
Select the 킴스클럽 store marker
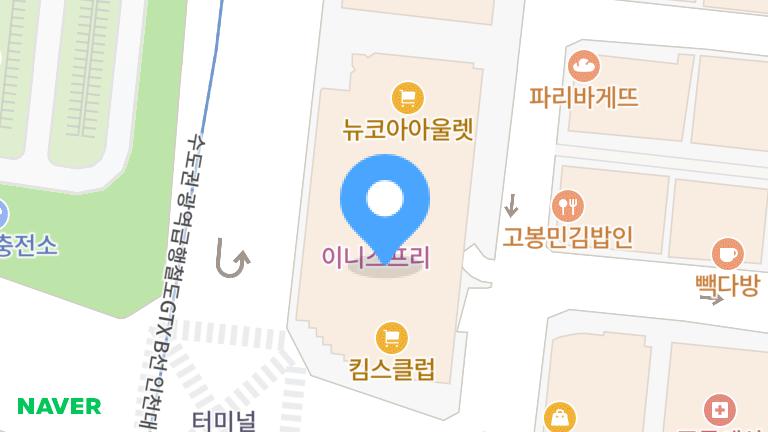392,336
